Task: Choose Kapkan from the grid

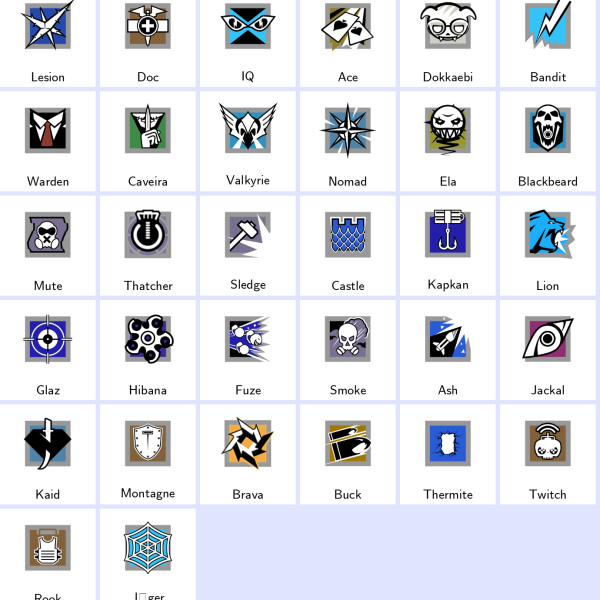Action: coord(448,245)
